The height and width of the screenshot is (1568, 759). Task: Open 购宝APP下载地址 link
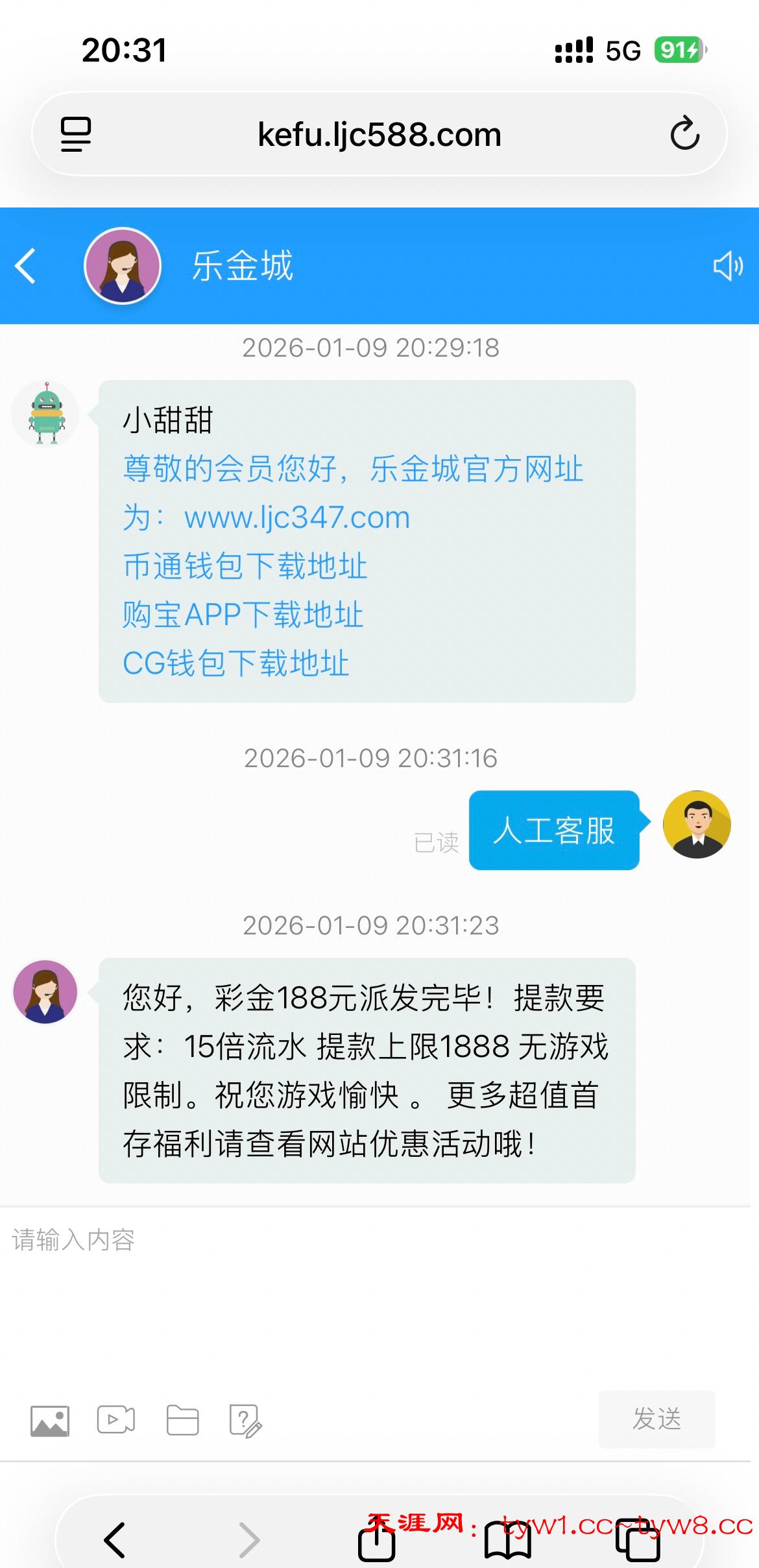(243, 615)
